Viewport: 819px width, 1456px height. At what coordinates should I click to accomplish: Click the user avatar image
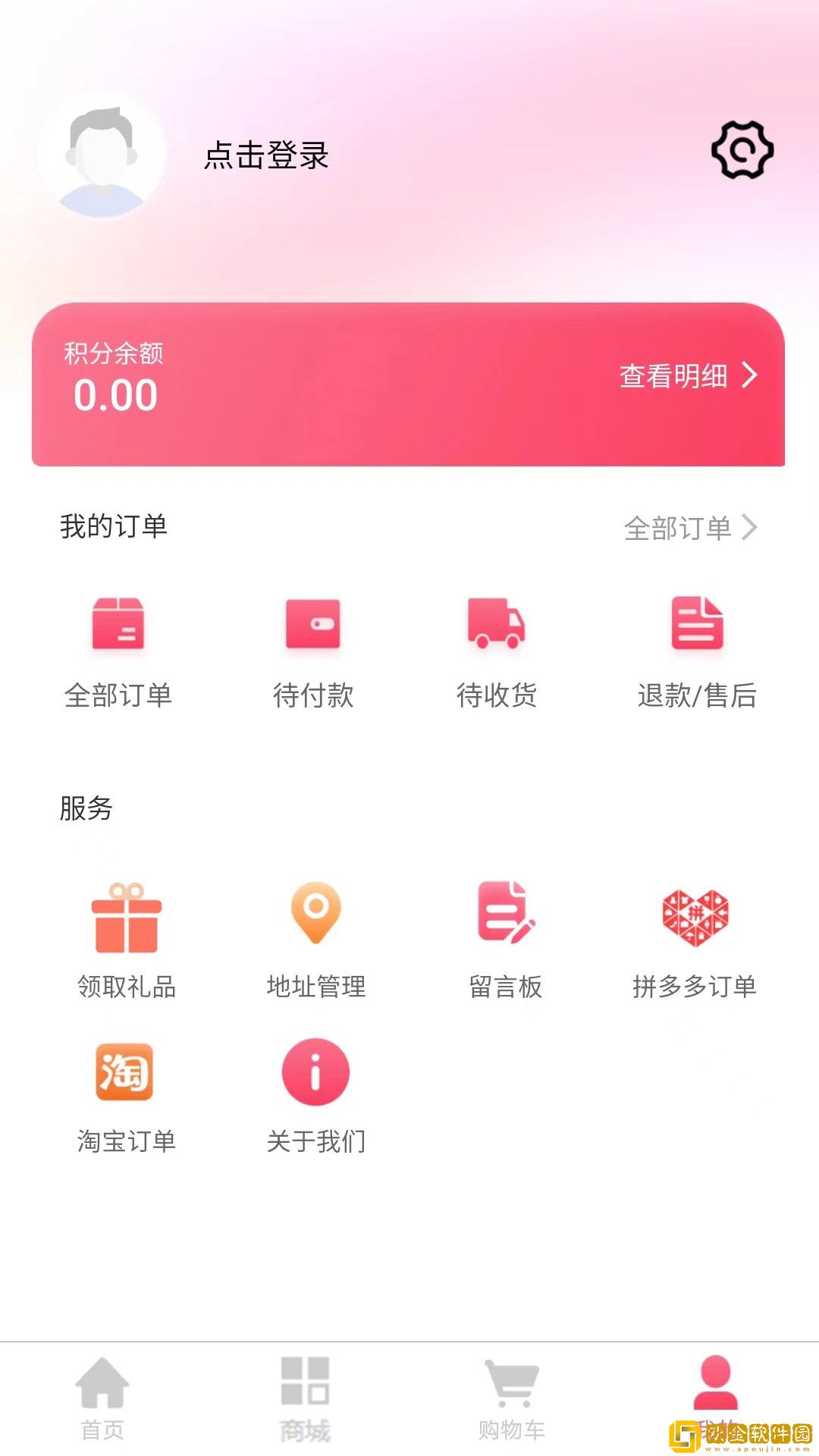(x=104, y=154)
